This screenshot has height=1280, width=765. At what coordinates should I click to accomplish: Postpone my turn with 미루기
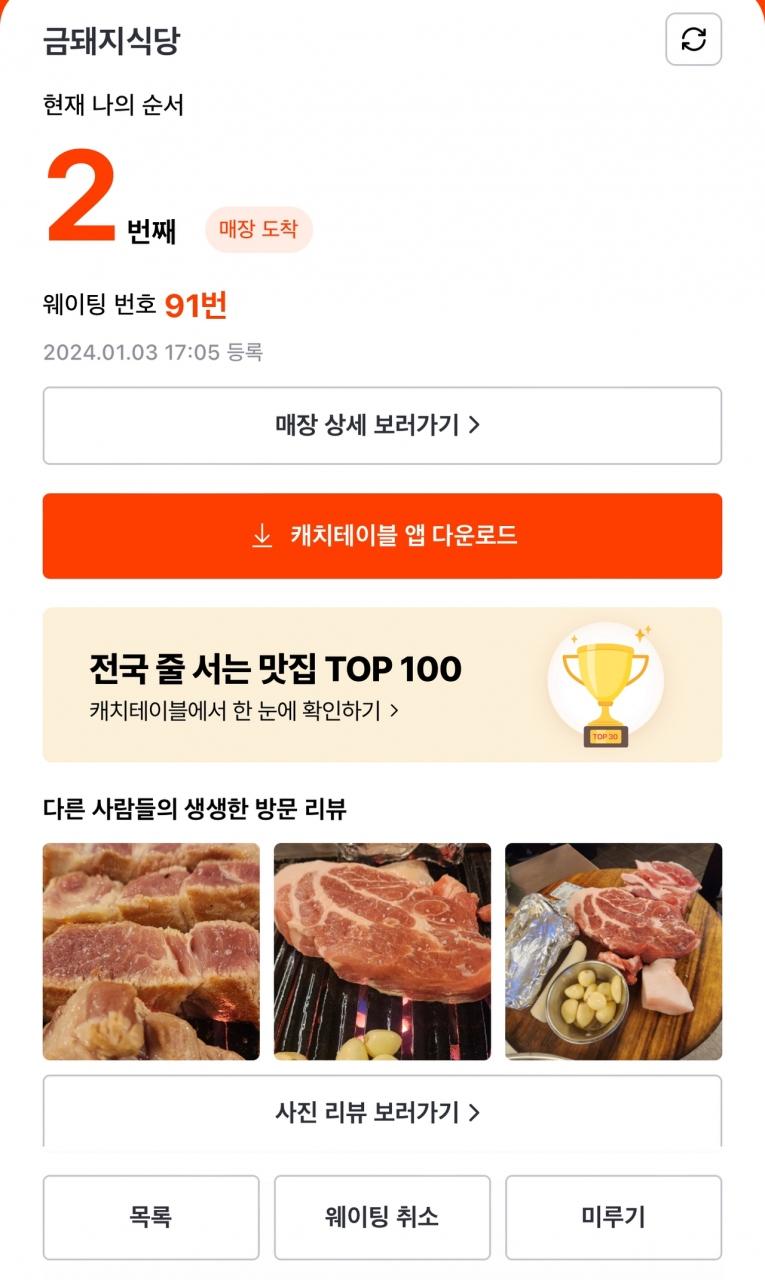click(613, 1217)
